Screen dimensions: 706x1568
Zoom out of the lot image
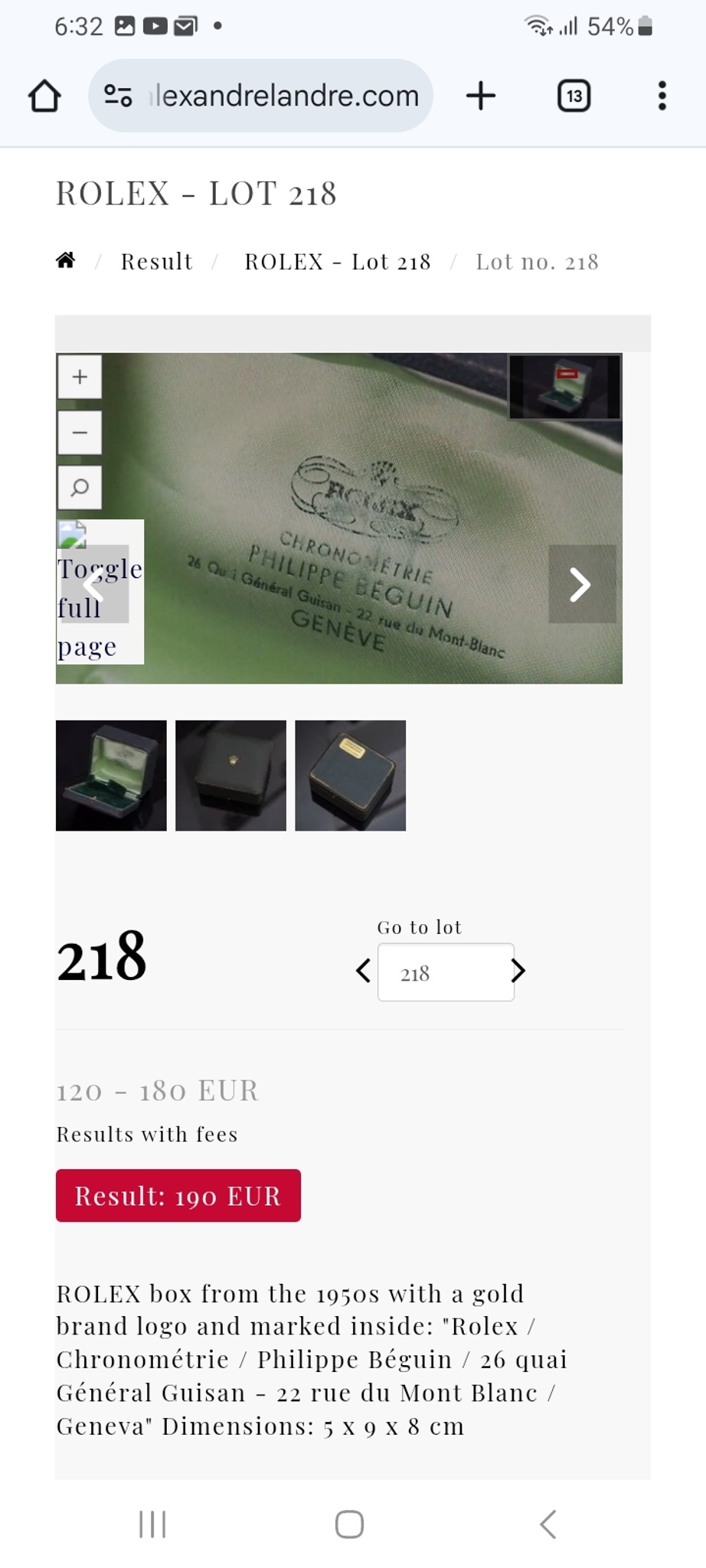pos(80,433)
